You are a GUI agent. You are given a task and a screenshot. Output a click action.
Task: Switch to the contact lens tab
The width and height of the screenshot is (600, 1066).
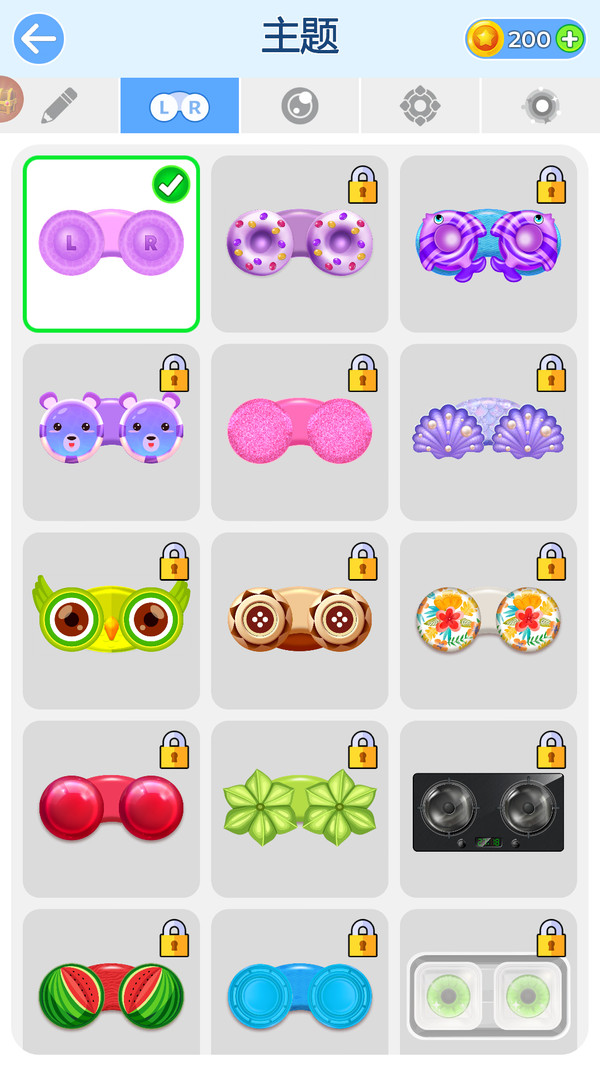300,106
